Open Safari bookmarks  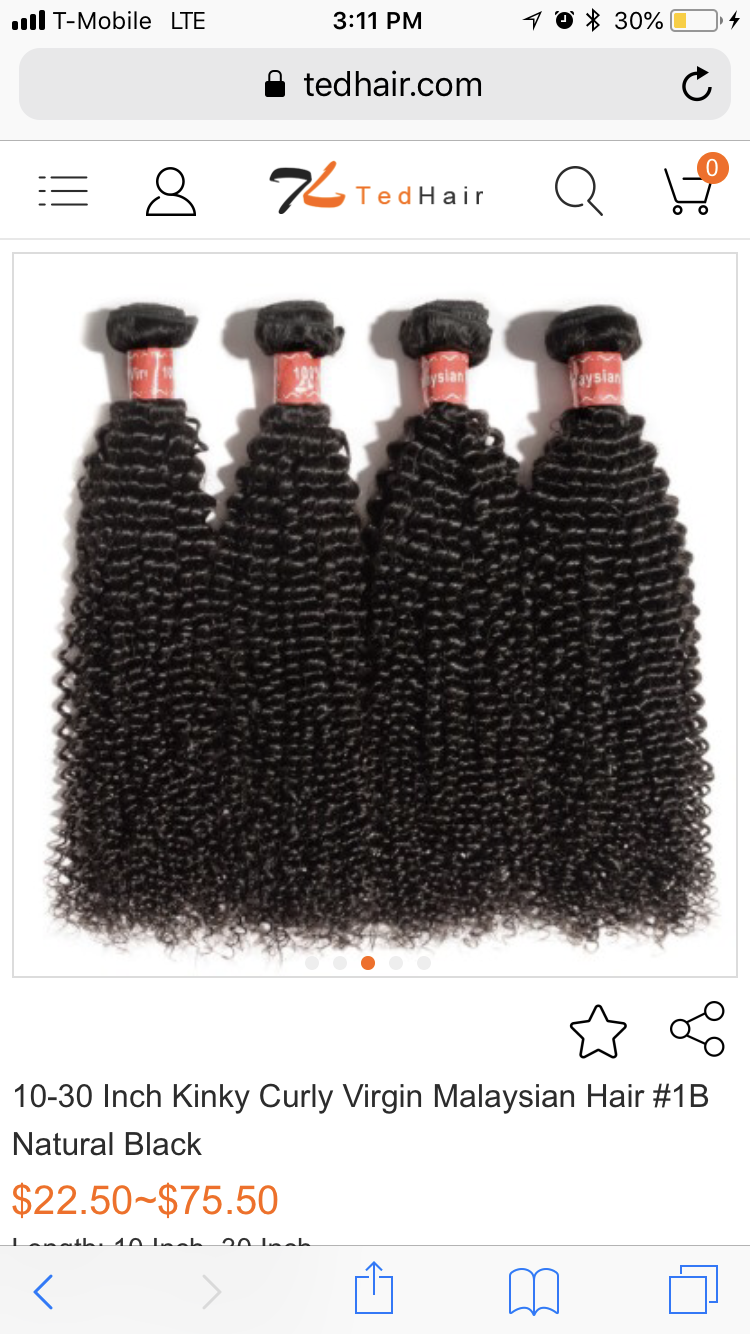pos(534,1291)
